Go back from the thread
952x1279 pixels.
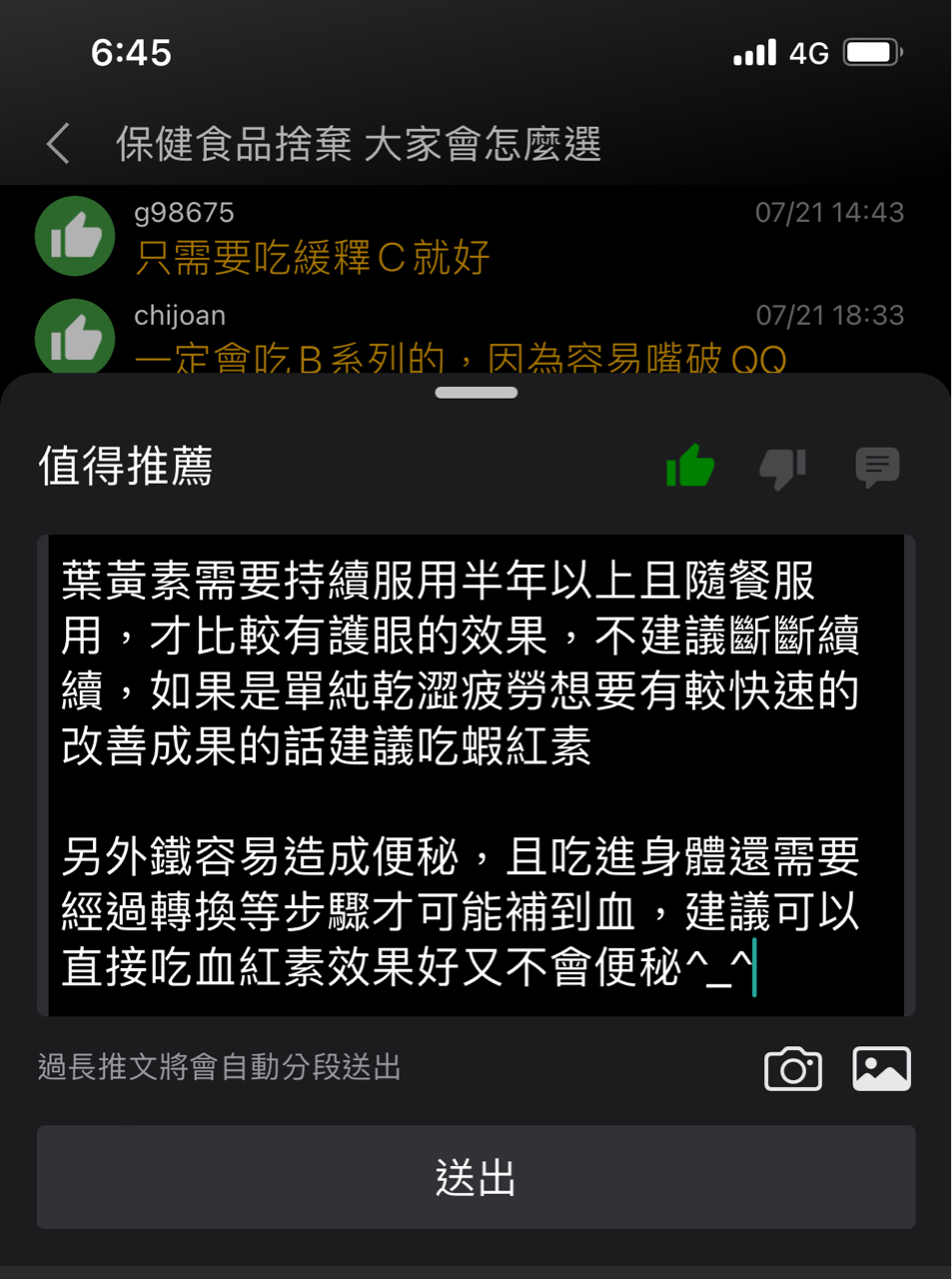(x=59, y=144)
